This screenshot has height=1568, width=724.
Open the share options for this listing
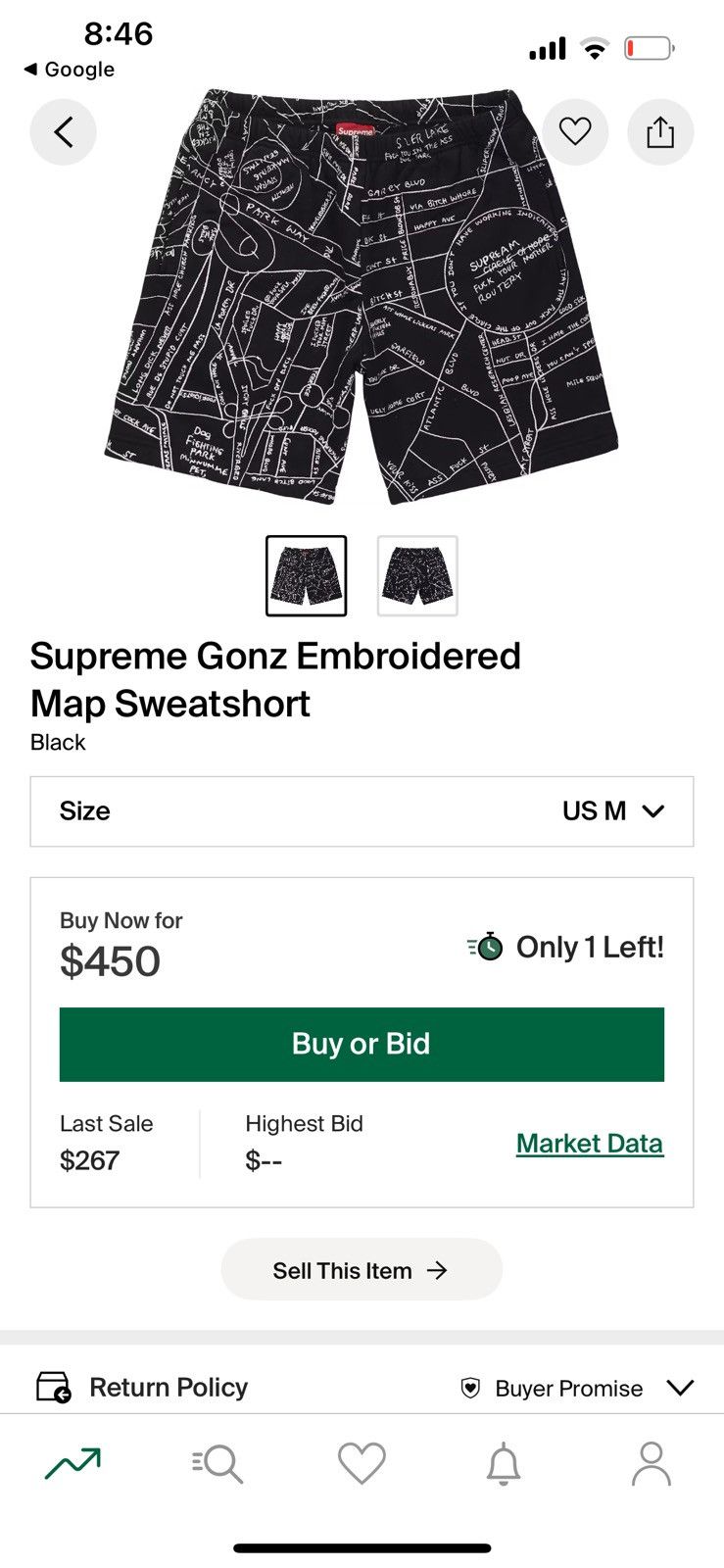[660, 131]
